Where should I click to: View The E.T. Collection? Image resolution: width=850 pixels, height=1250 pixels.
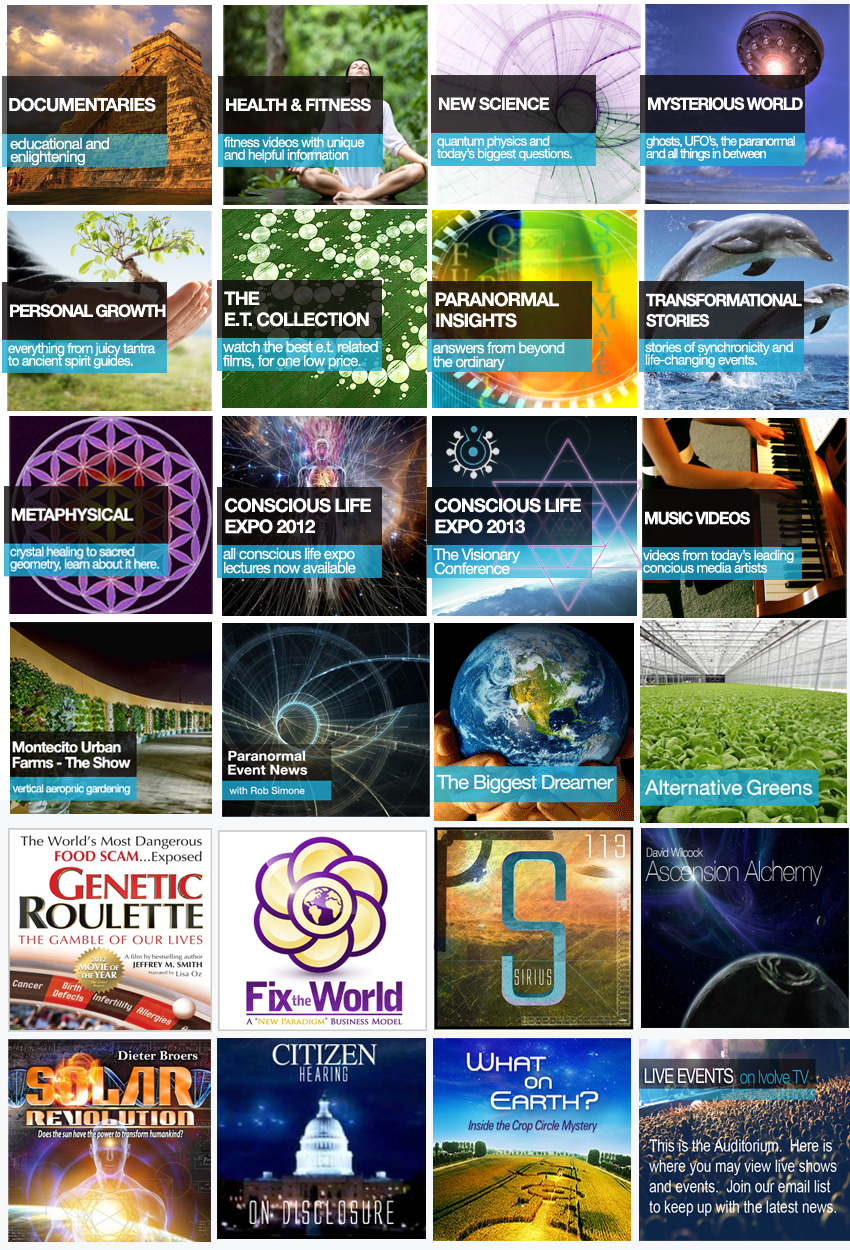tap(324, 311)
